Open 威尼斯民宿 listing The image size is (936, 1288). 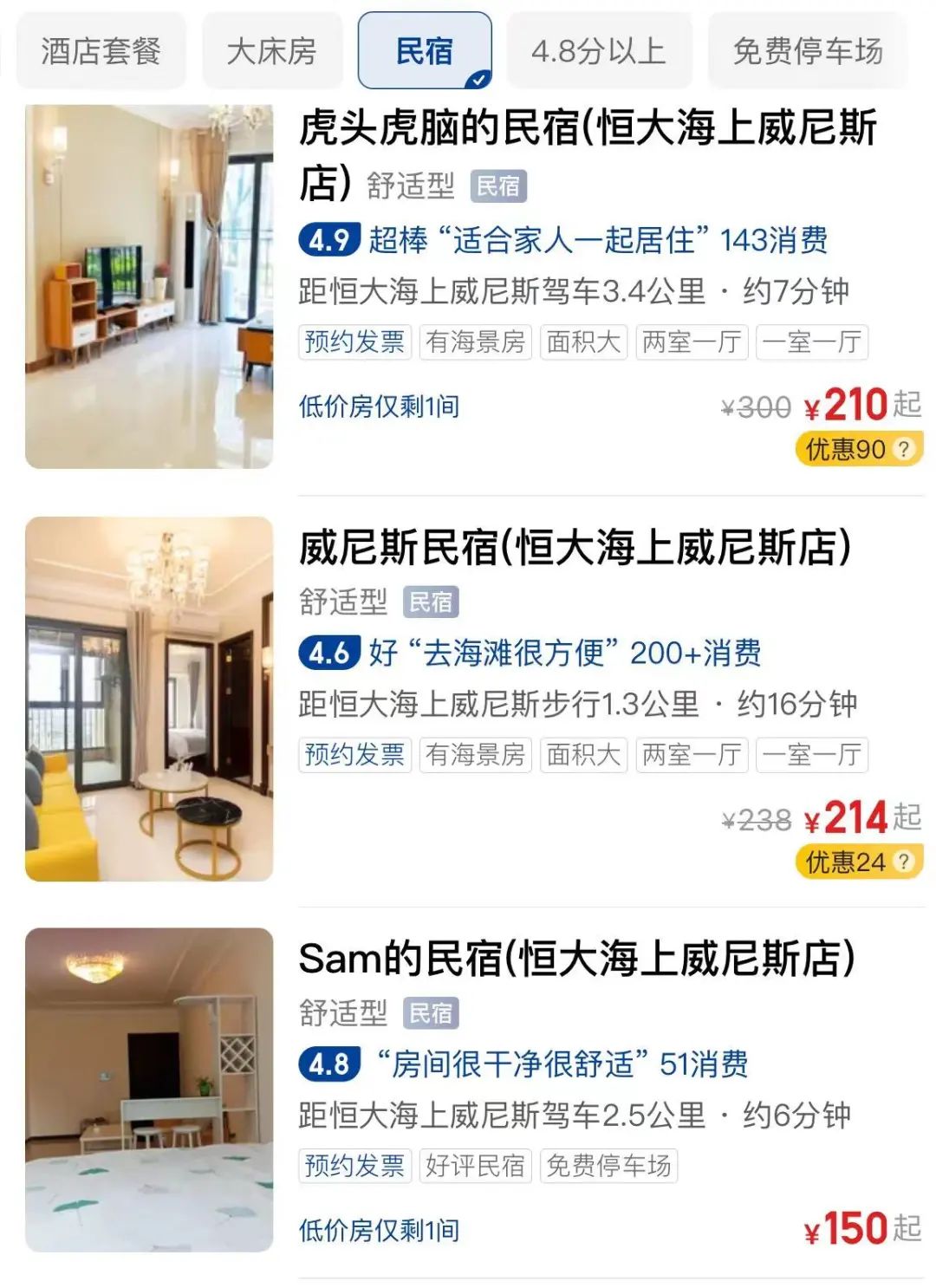tap(575, 548)
